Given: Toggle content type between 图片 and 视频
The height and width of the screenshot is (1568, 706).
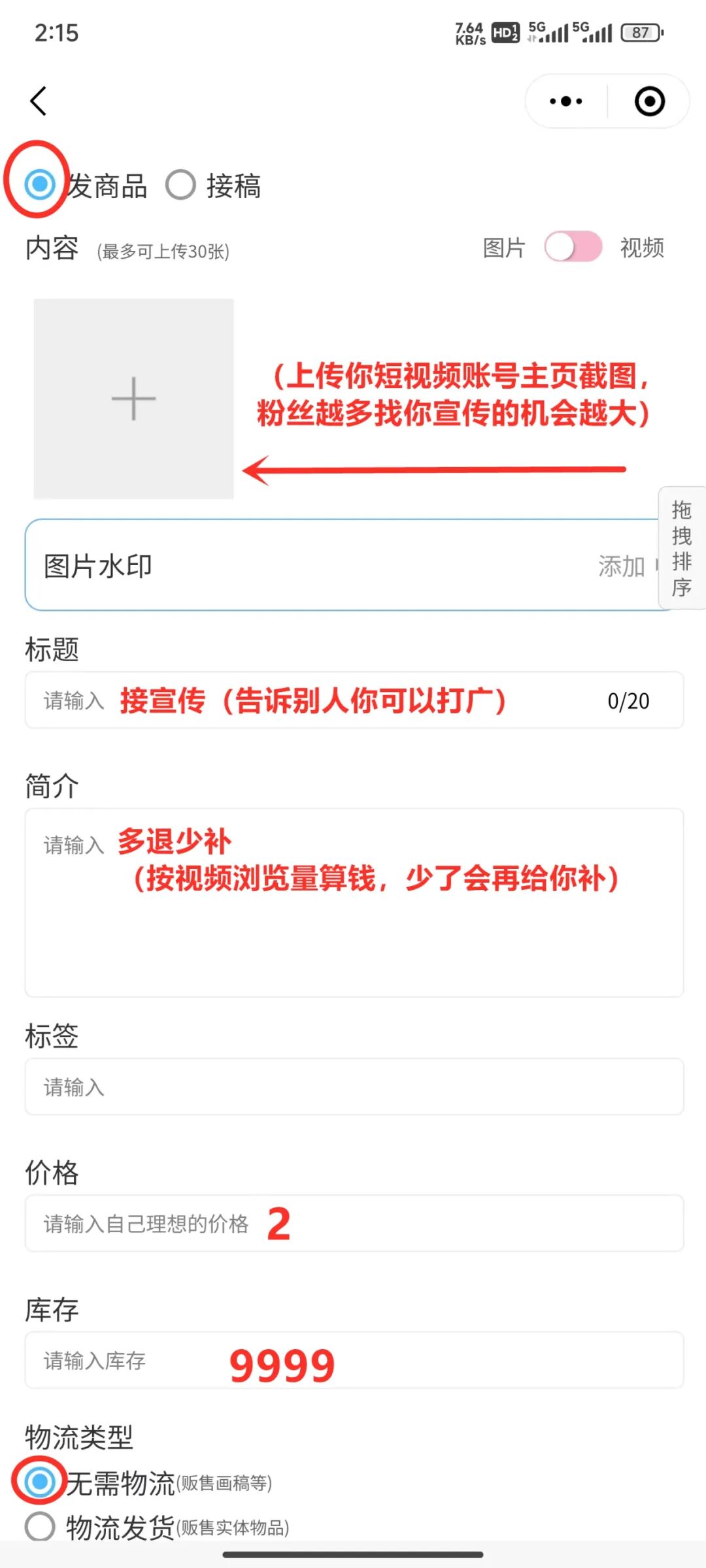Looking at the screenshot, I should tap(573, 247).
